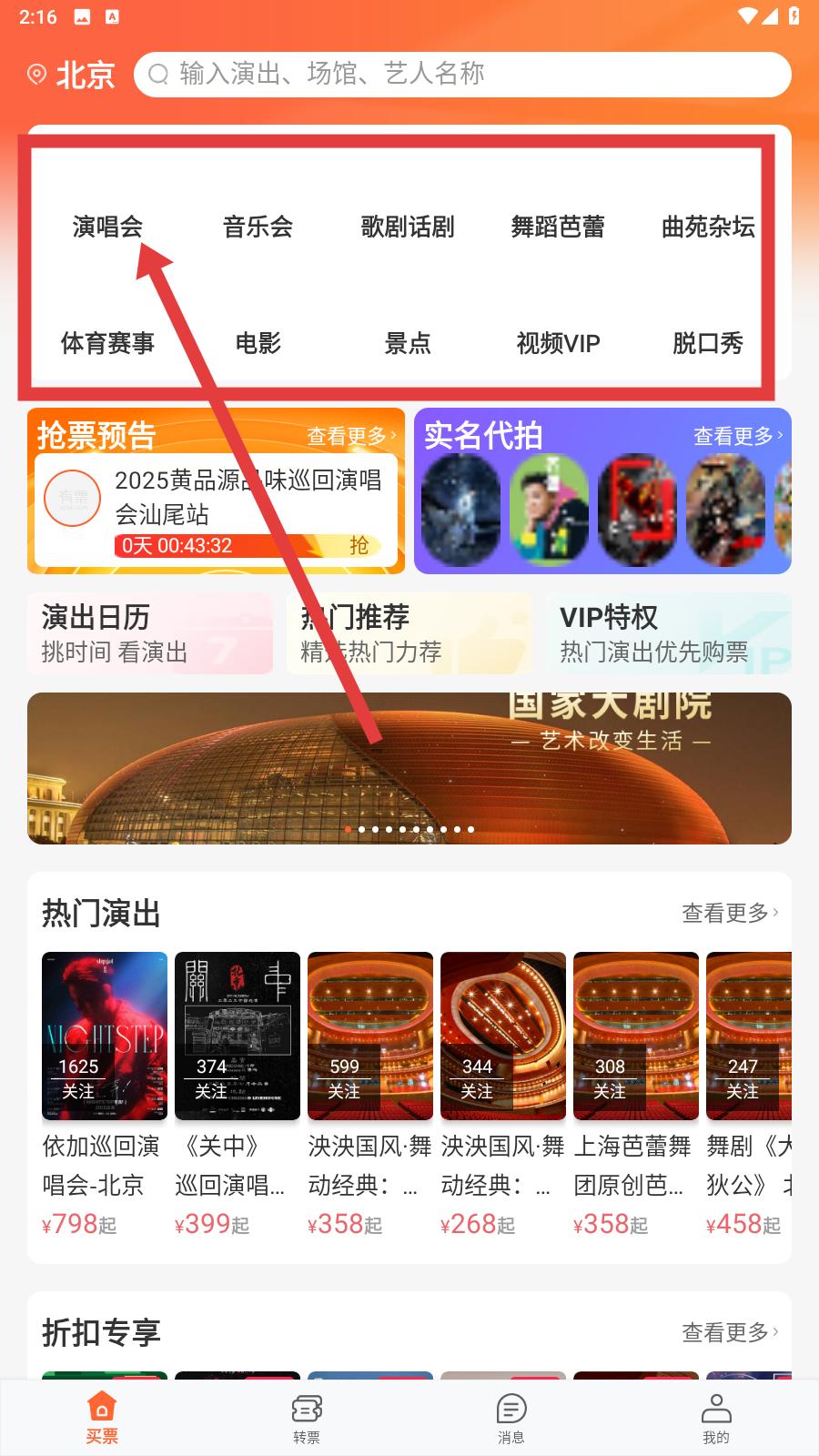The image size is (819, 1456).
Task: Tap the search box for shows and venues
Action: coord(462,75)
